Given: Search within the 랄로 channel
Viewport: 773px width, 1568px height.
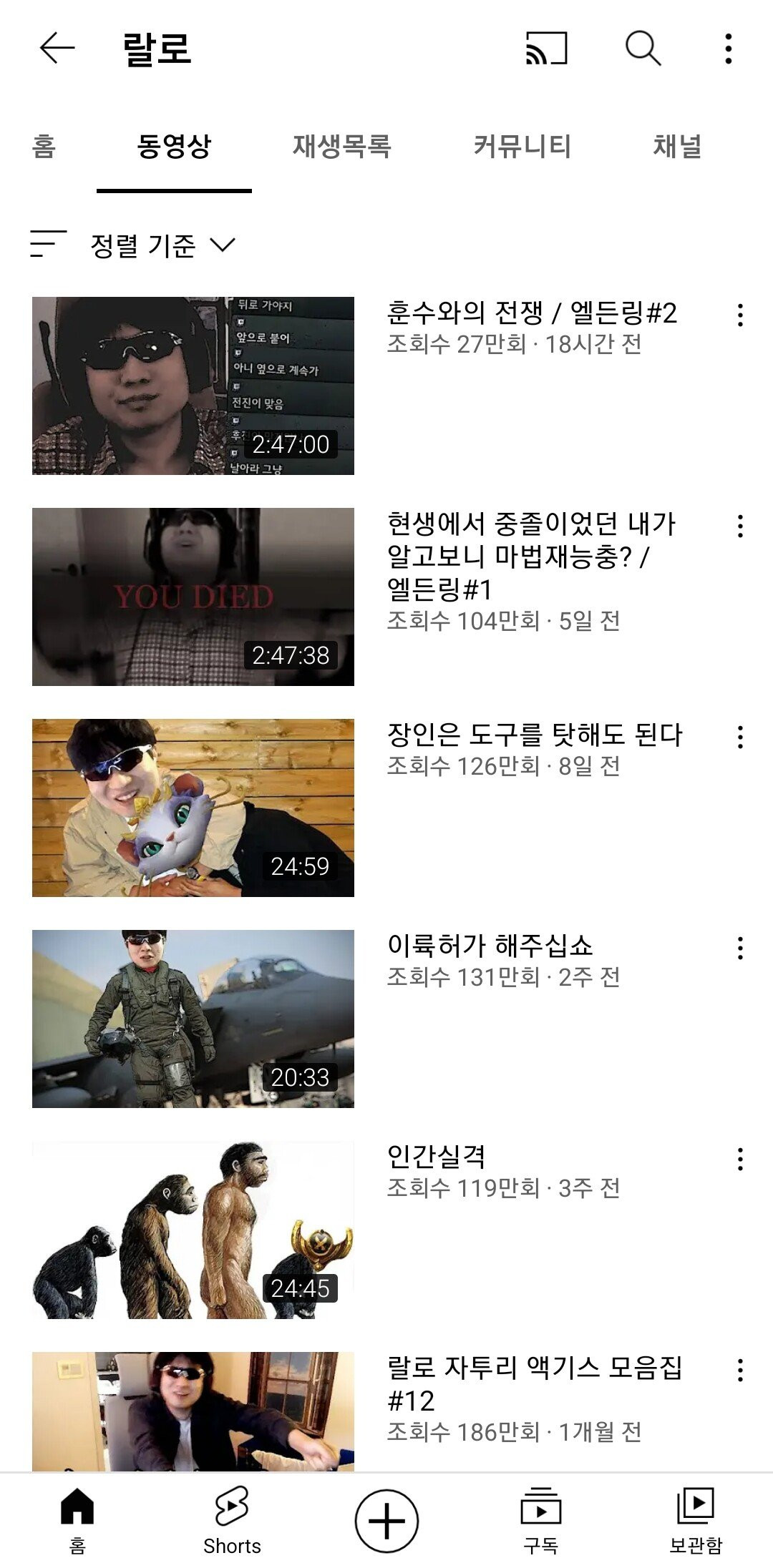Looking at the screenshot, I should point(643,49).
